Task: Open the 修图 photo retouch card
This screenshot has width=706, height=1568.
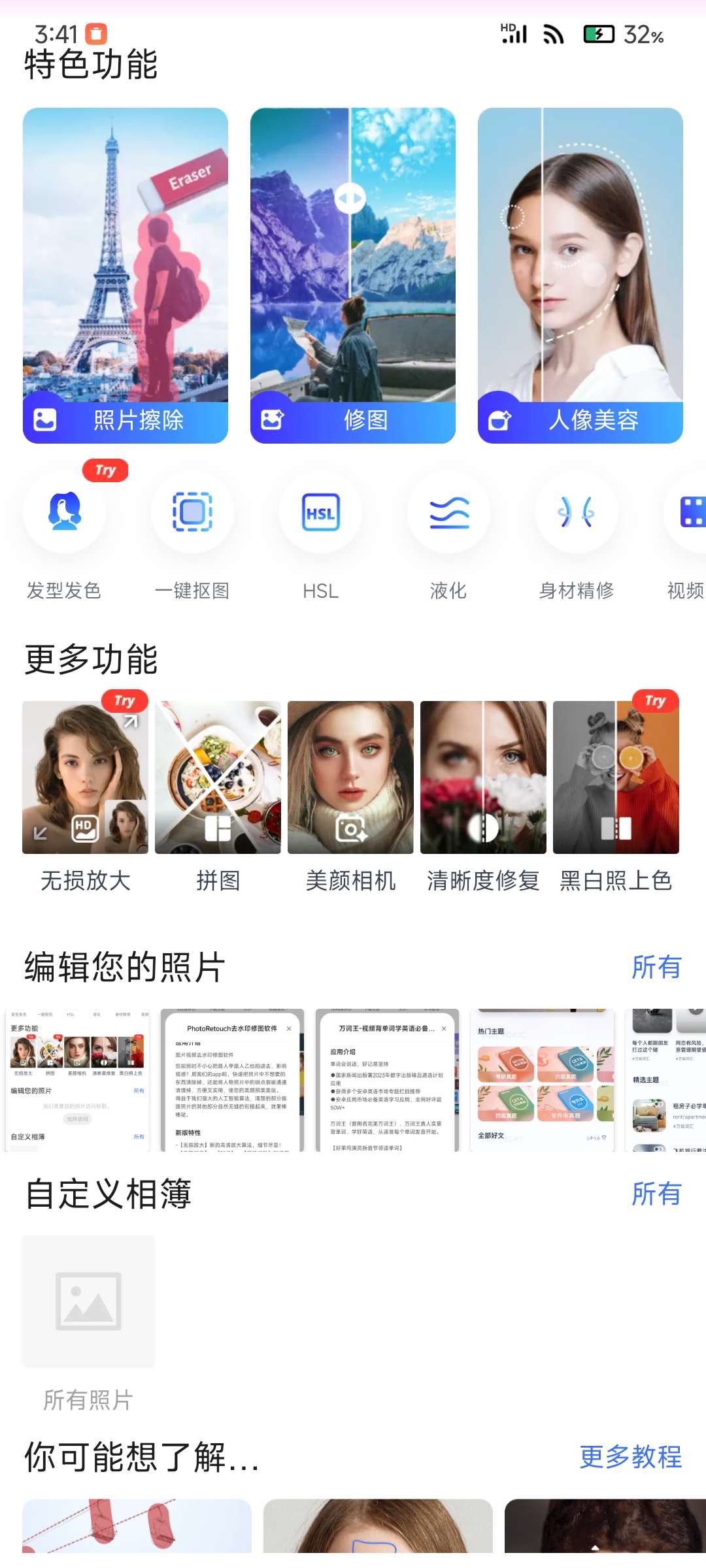Action: 353,276
